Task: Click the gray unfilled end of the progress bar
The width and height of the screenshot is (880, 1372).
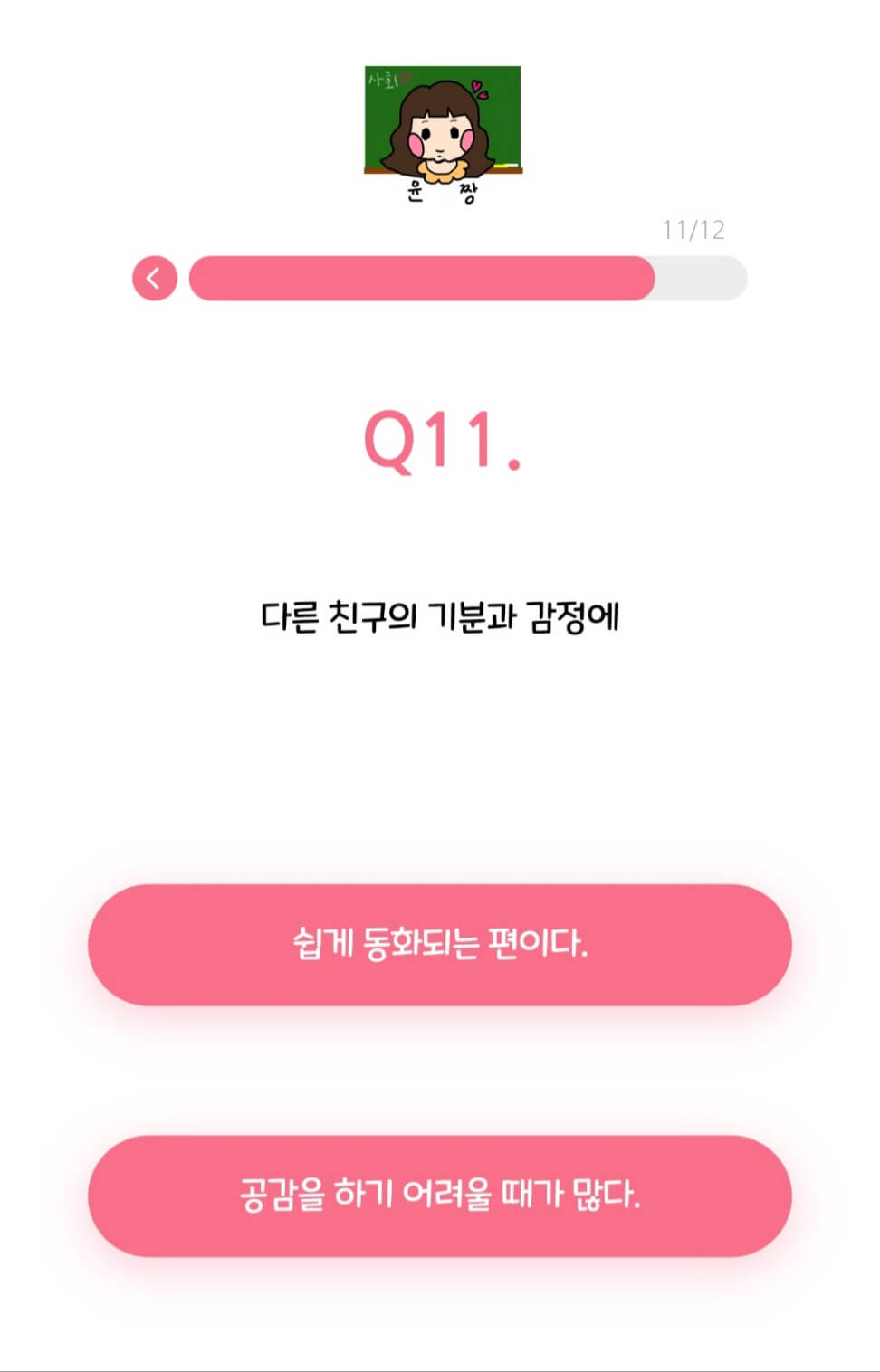Action: coord(697,279)
